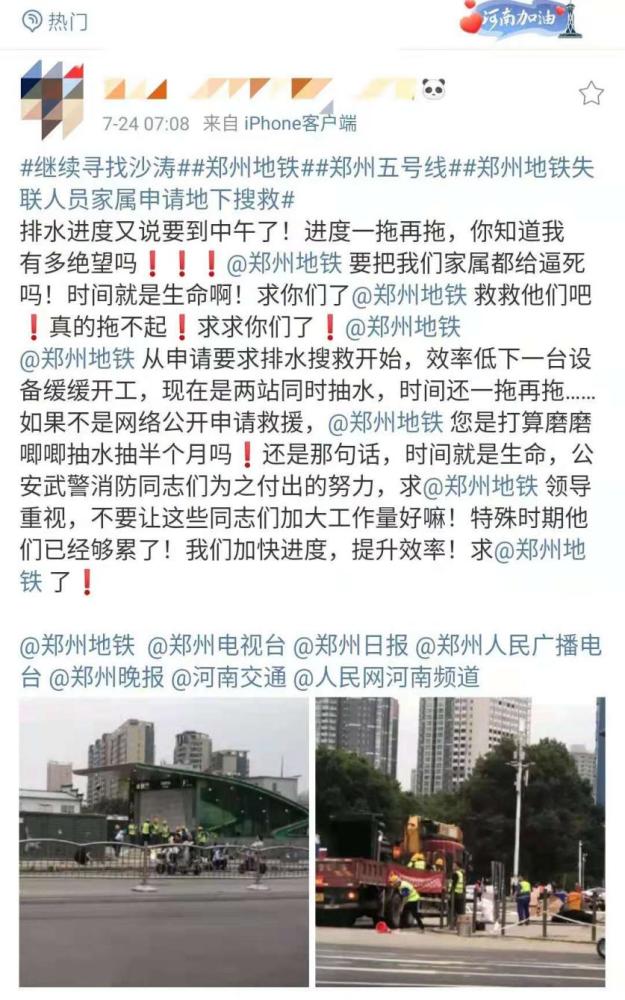Visit @郑州电视台 mention

(x=216, y=646)
